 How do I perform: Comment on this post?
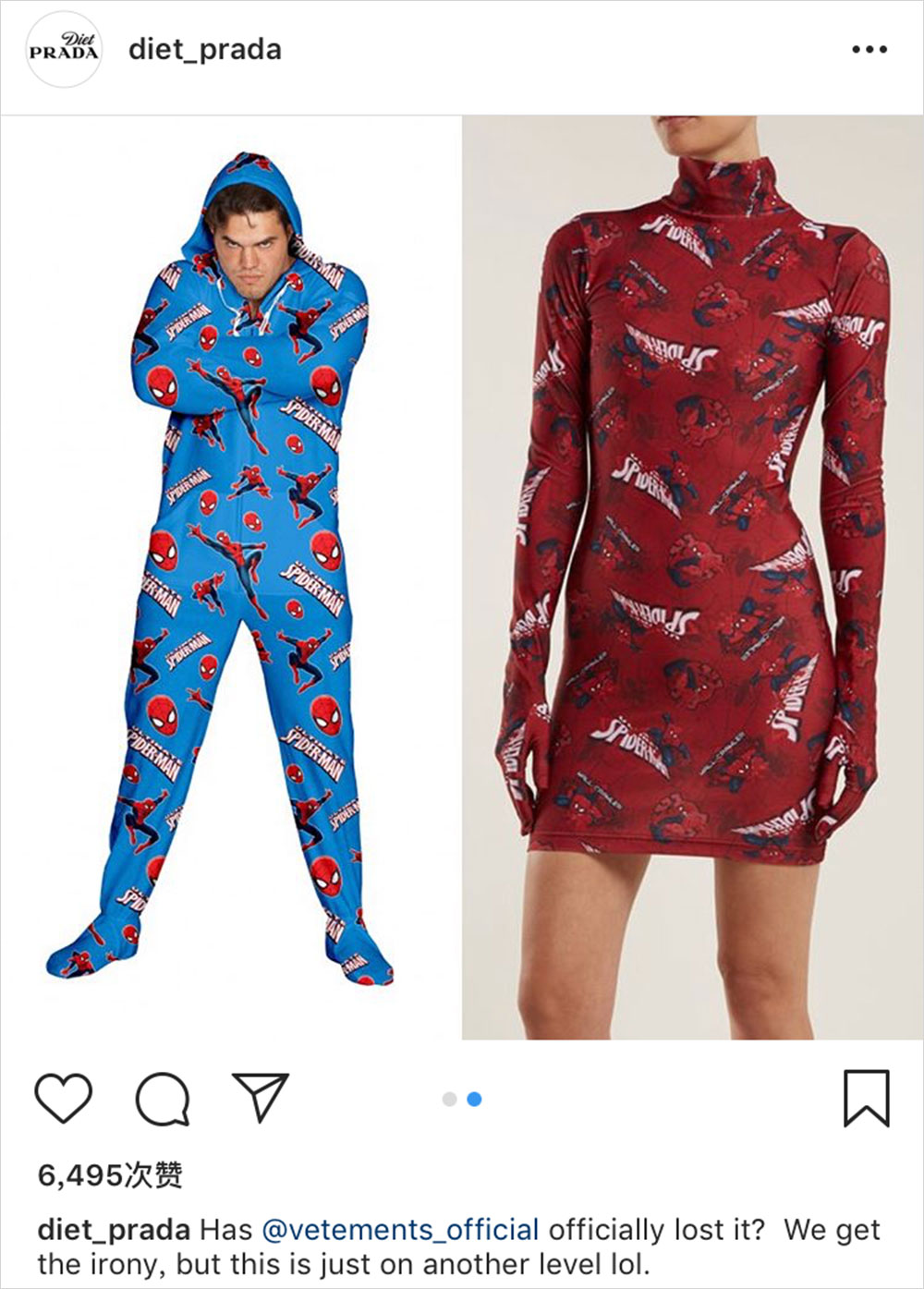(163, 1098)
